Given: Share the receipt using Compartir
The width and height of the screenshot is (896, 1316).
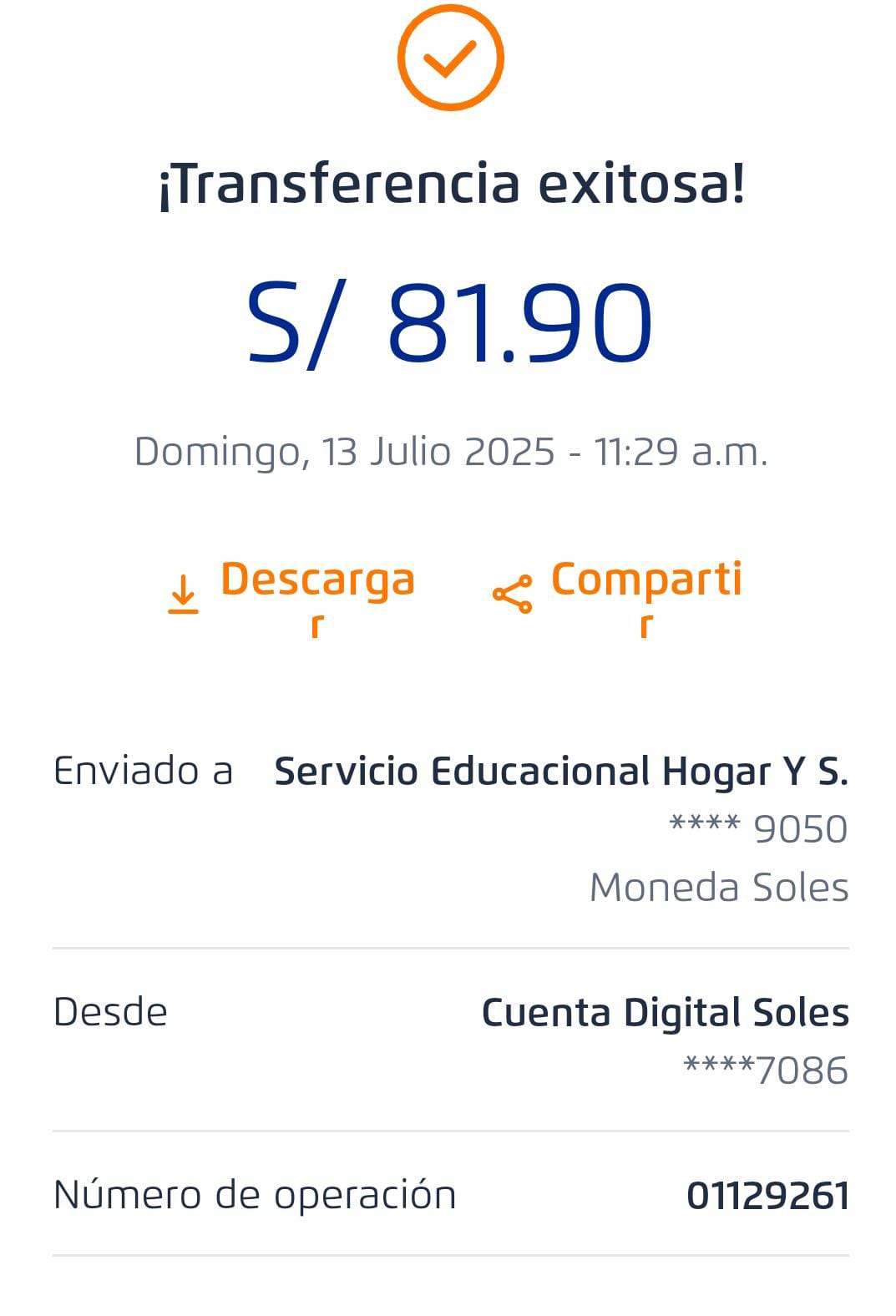Looking at the screenshot, I should 618,593.
